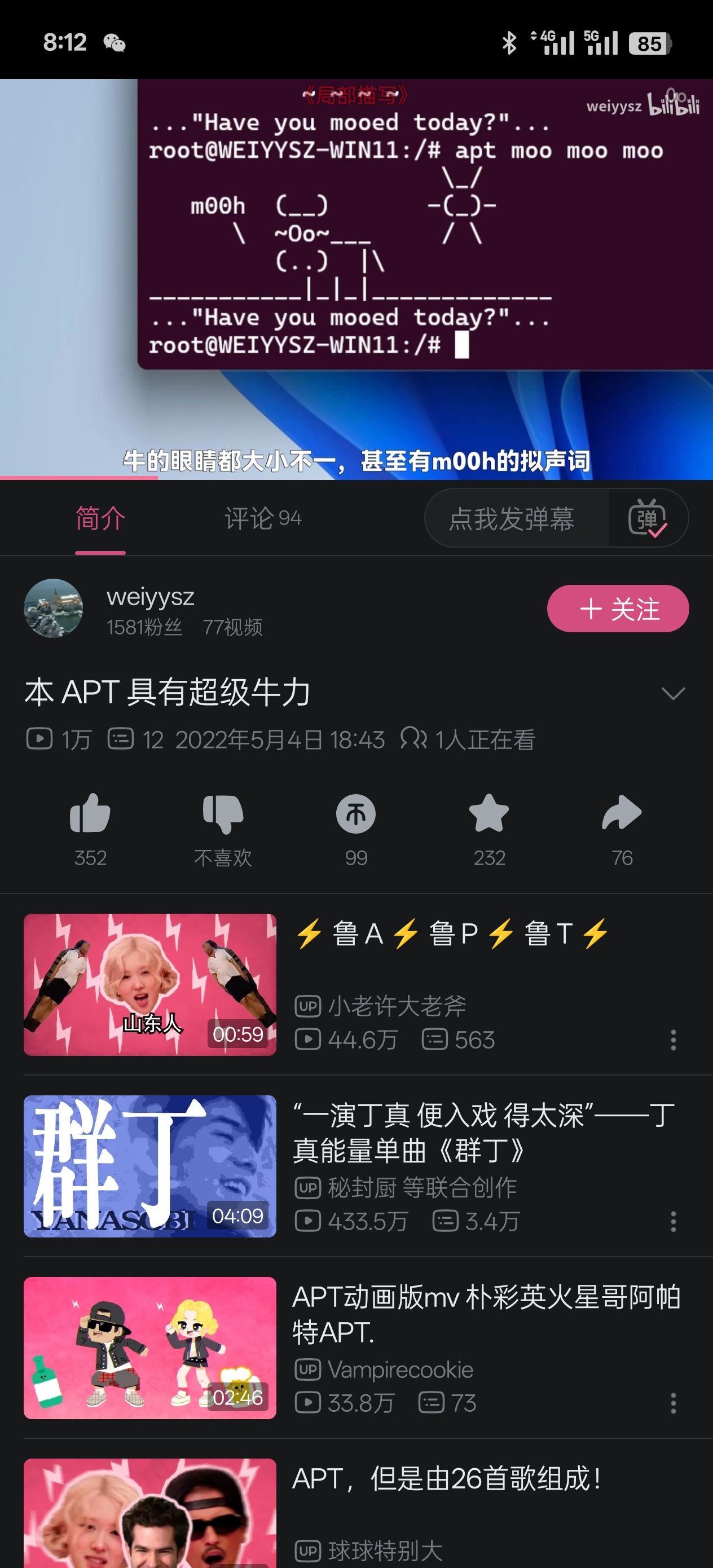Give a coin to this video
Image resolution: width=713 pixels, height=1568 pixels.
pyautogui.click(x=356, y=814)
